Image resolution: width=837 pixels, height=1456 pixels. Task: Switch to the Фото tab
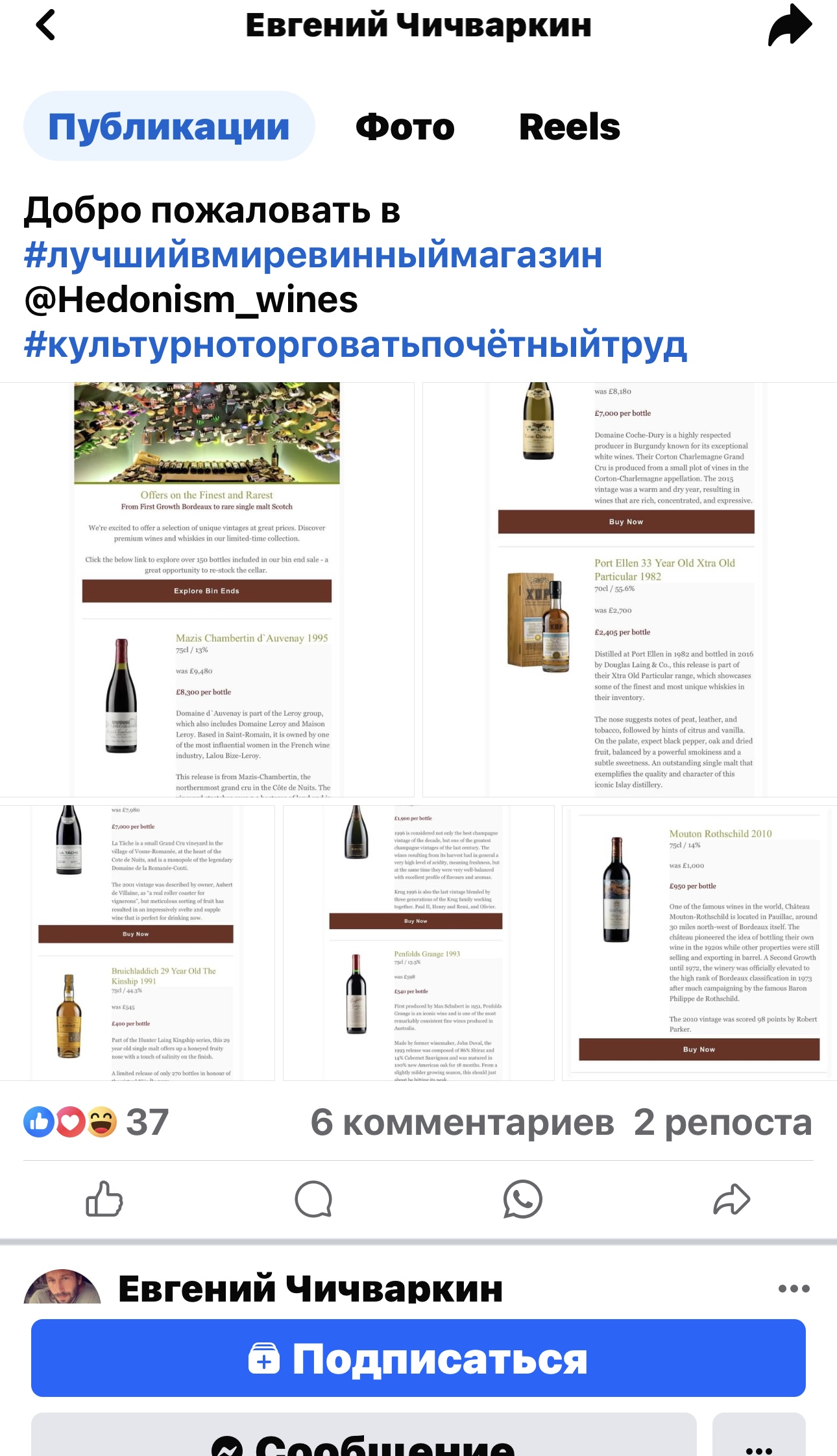tap(405, 127)
